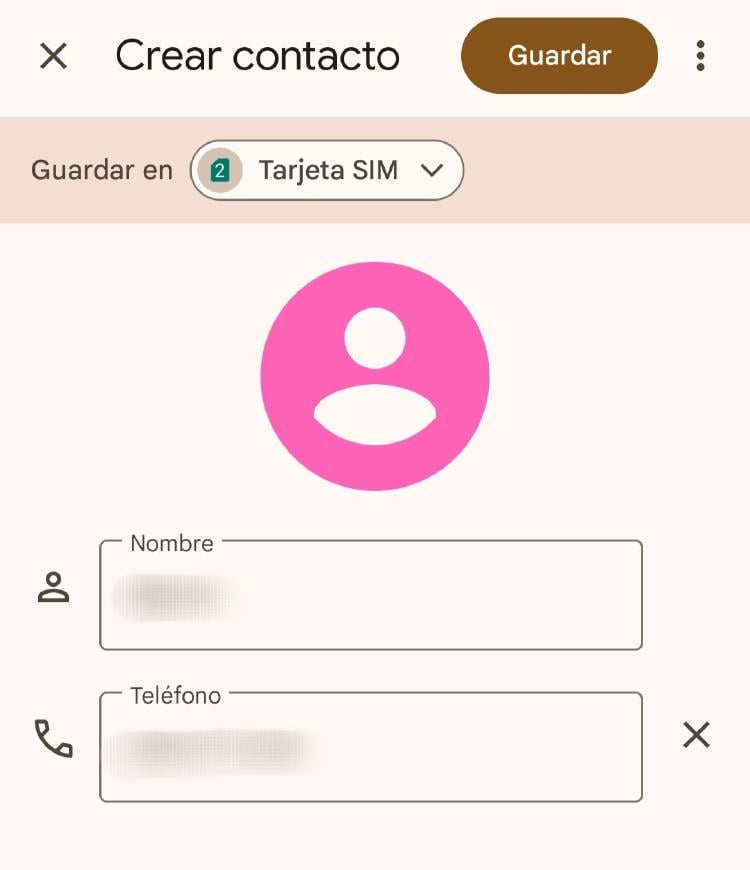Select the teal SIM badge numbered 2

point(222,170)
